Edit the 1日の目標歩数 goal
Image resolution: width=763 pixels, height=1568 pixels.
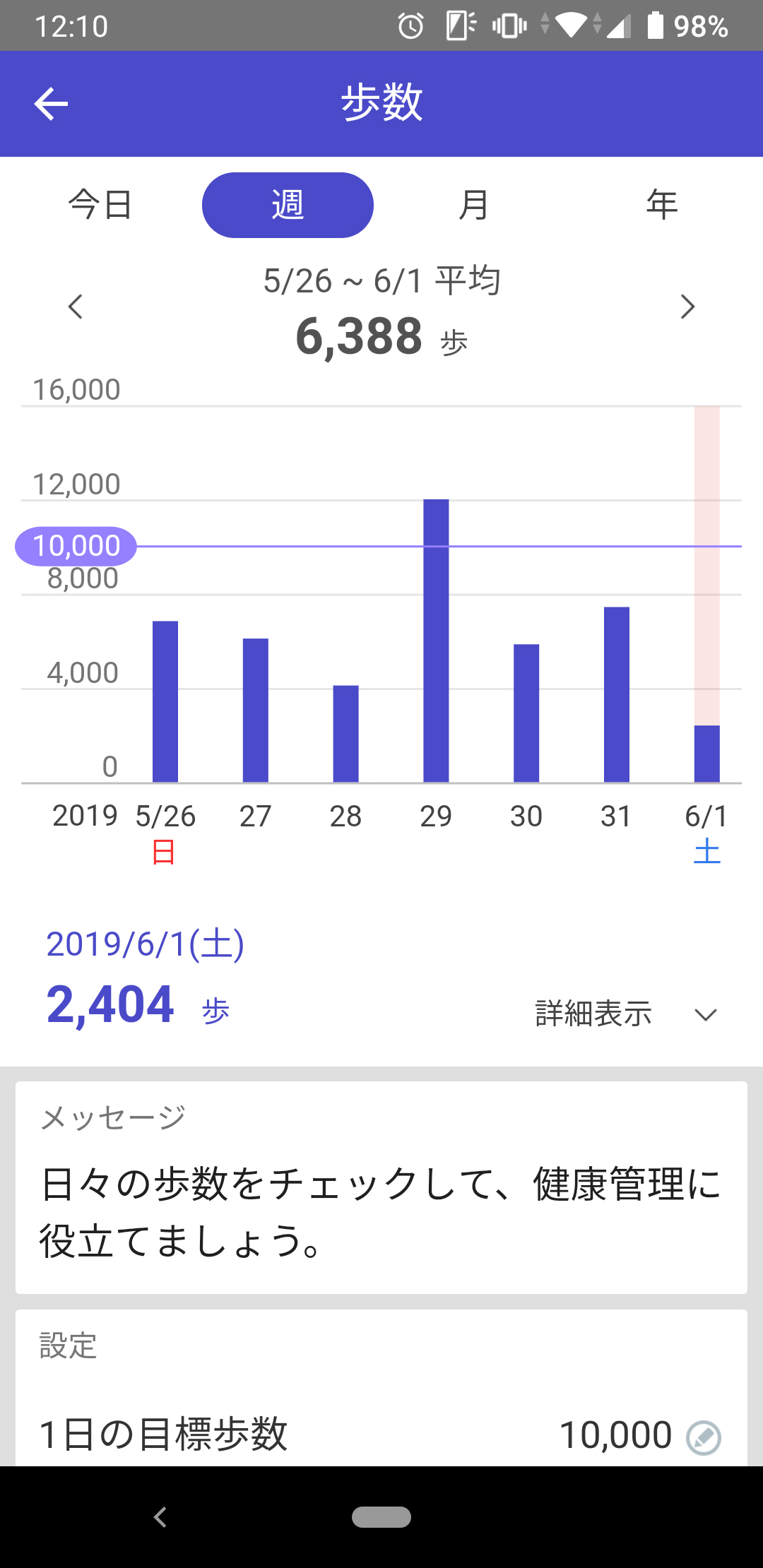point(704,1437)
